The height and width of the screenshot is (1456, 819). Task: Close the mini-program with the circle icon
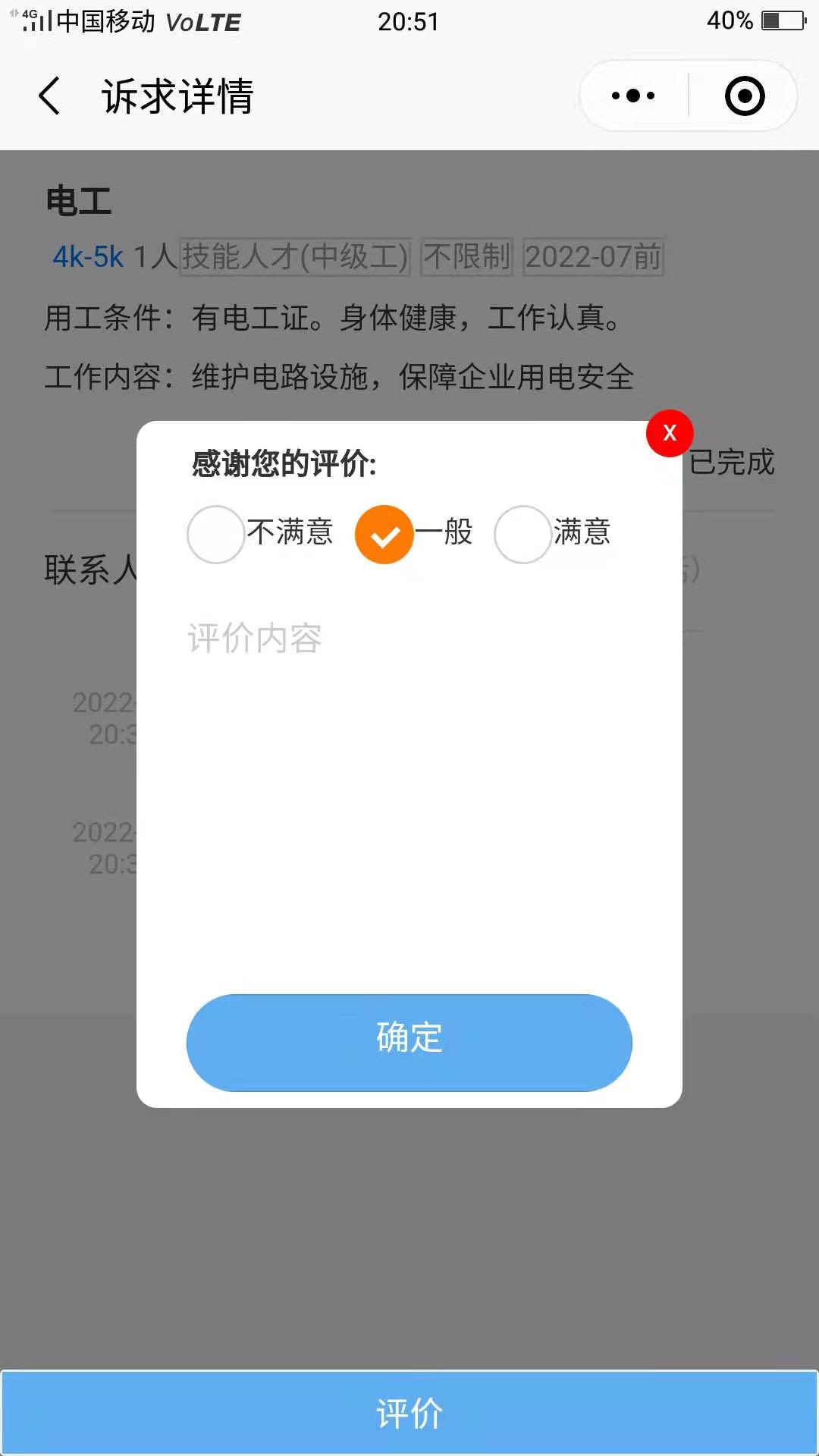coord(745,96)
